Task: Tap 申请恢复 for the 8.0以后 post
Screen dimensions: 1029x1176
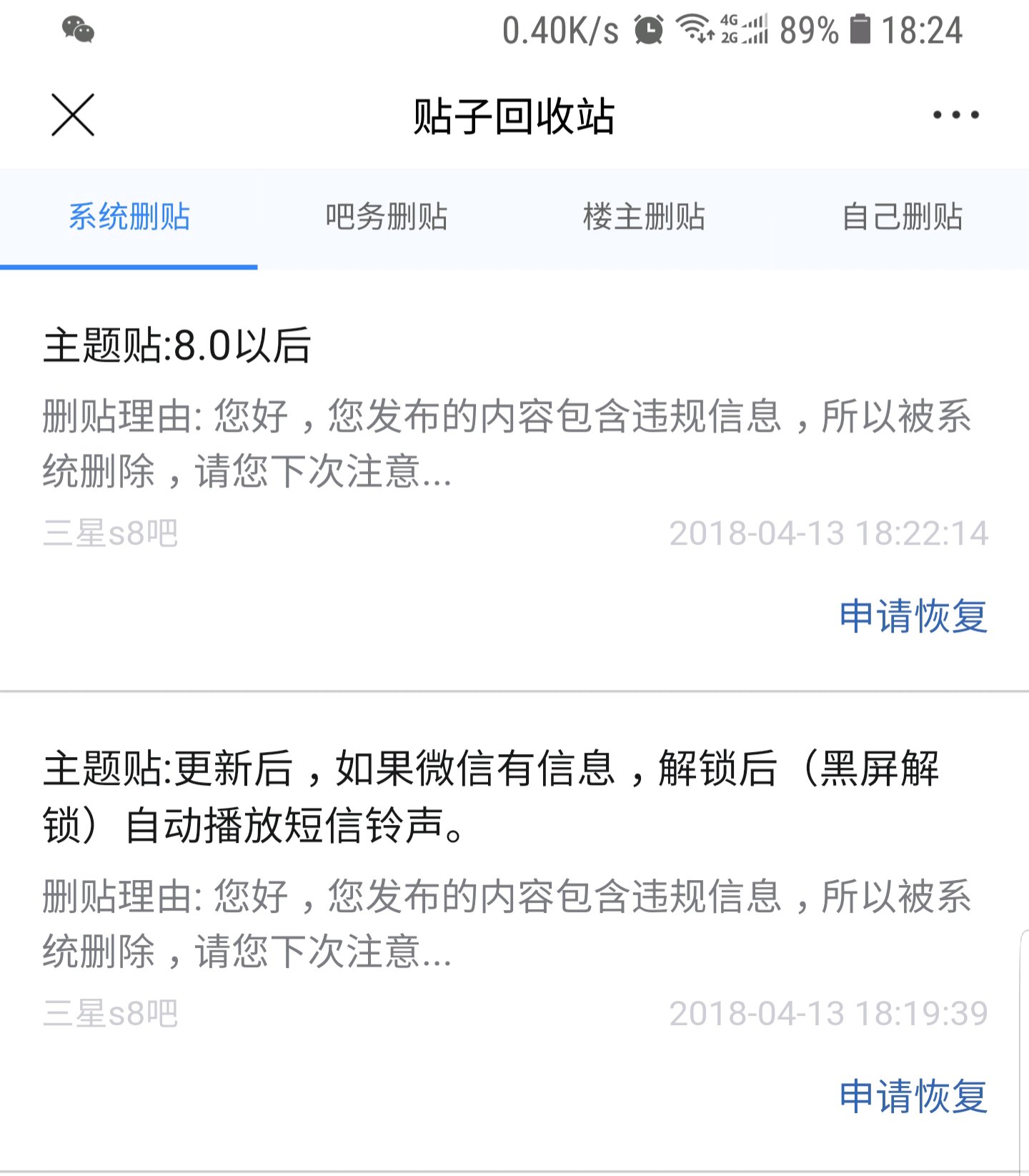Action: (x=913, y=616)
